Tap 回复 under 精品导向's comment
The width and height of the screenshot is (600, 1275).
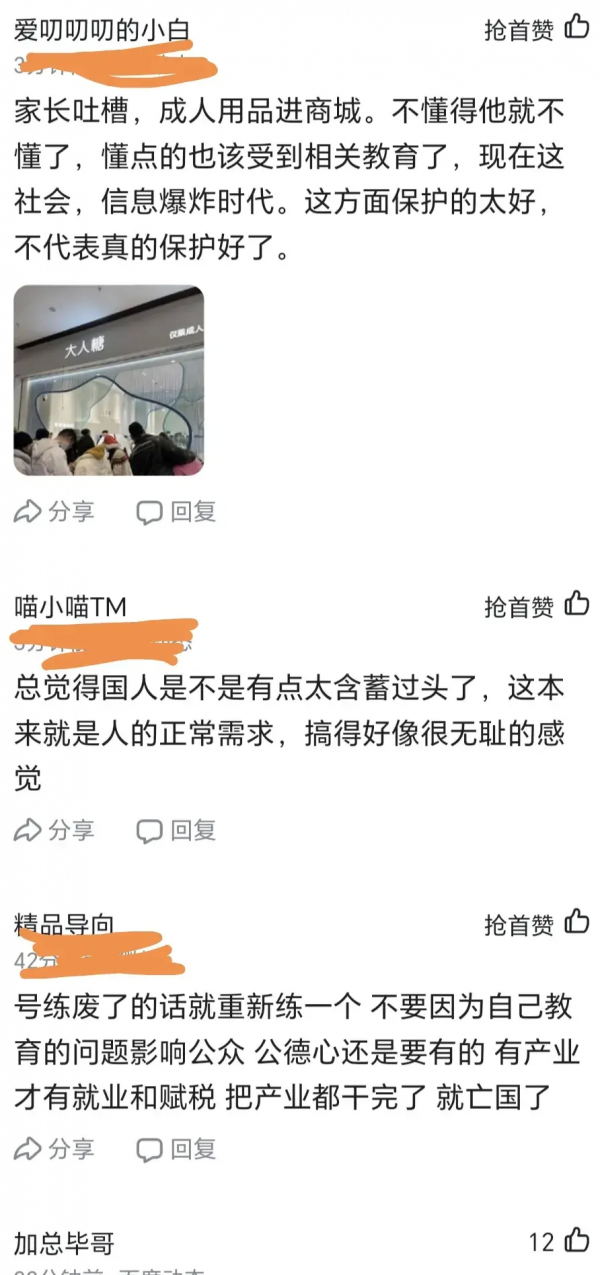click(x=177, y=1148)
